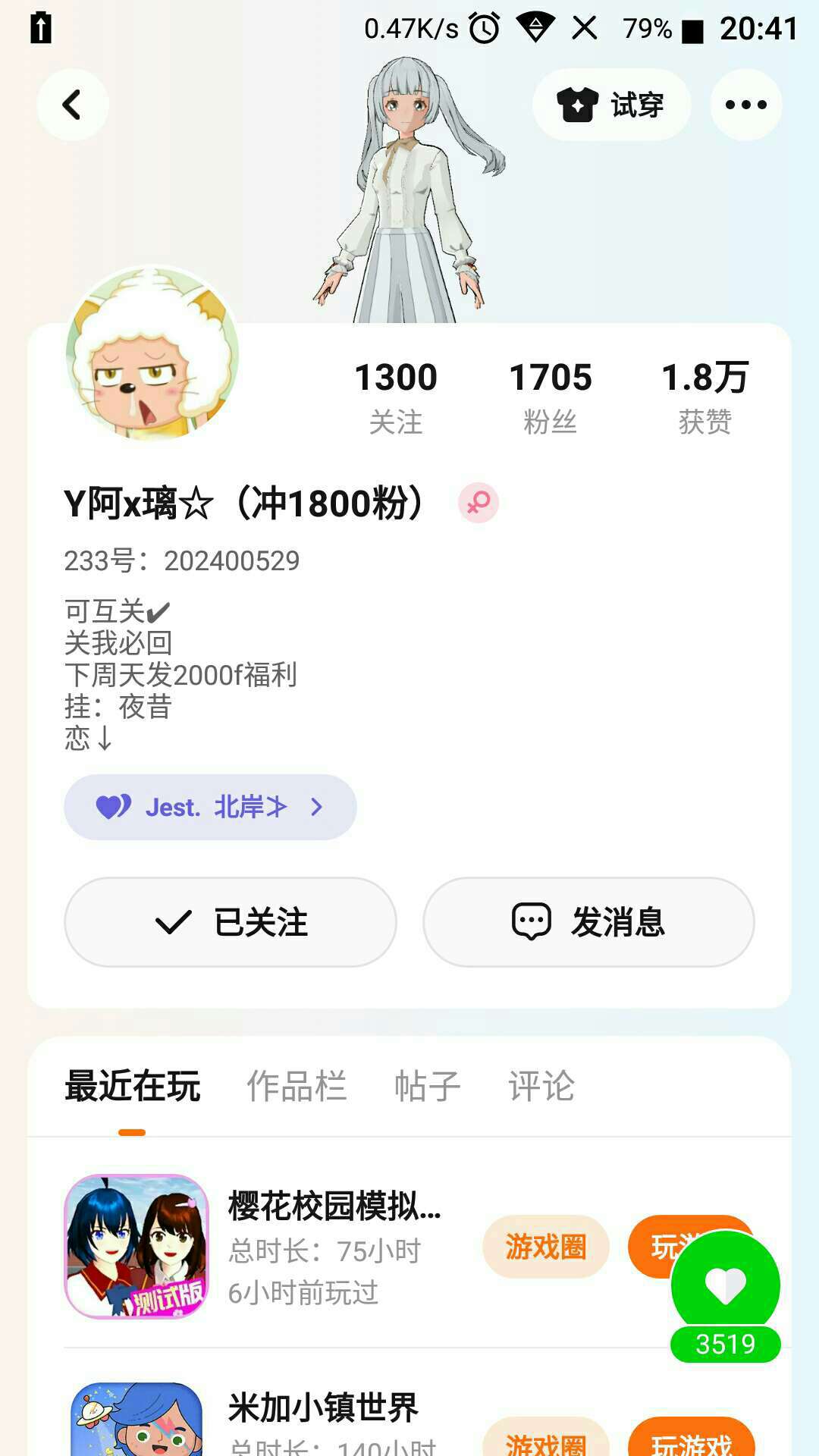
Task: Open 游戏圈 for 米加小镇世界
Action: 546,1441
